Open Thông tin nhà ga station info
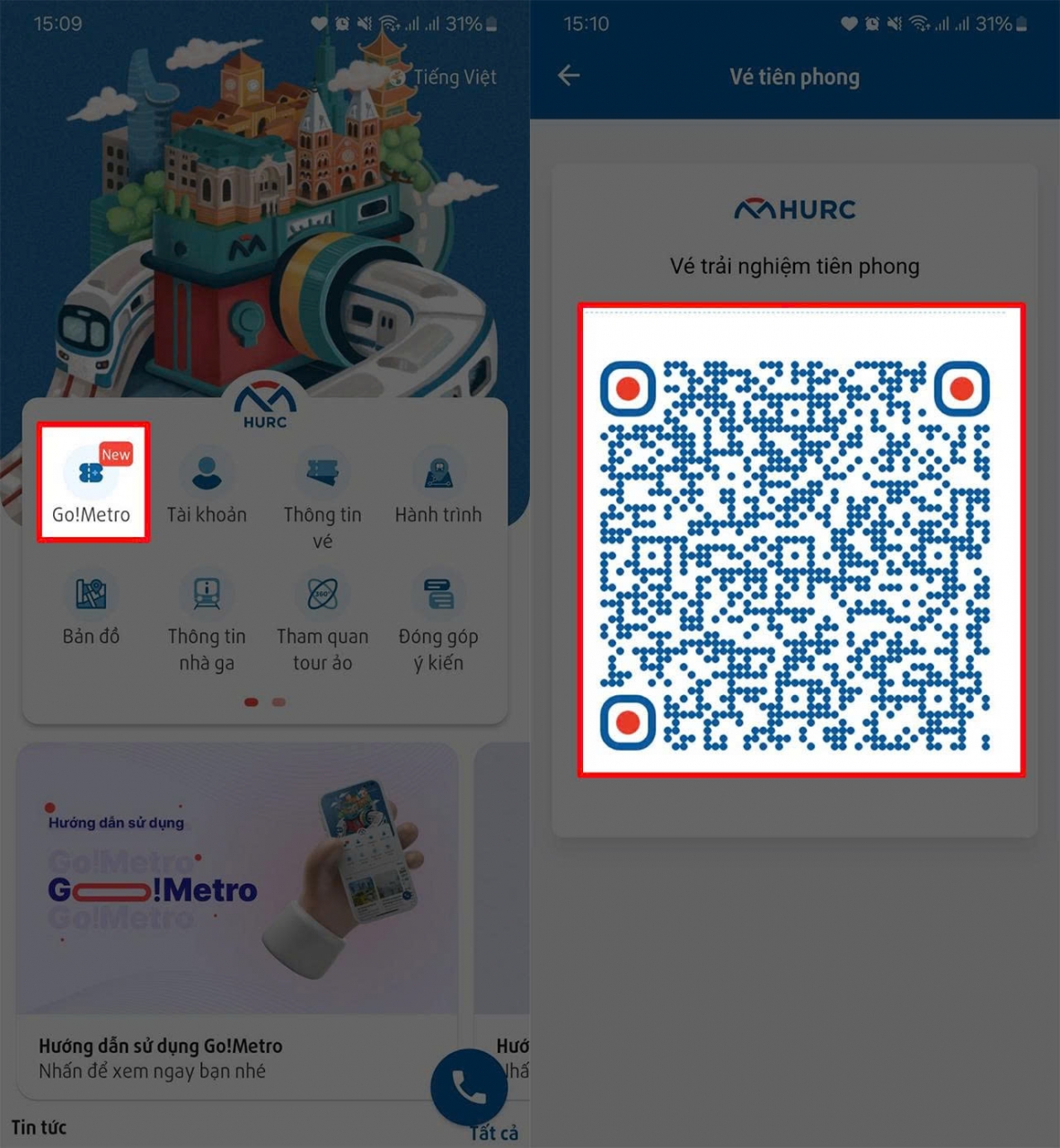 pyautogui.click(x=207, y=620)
